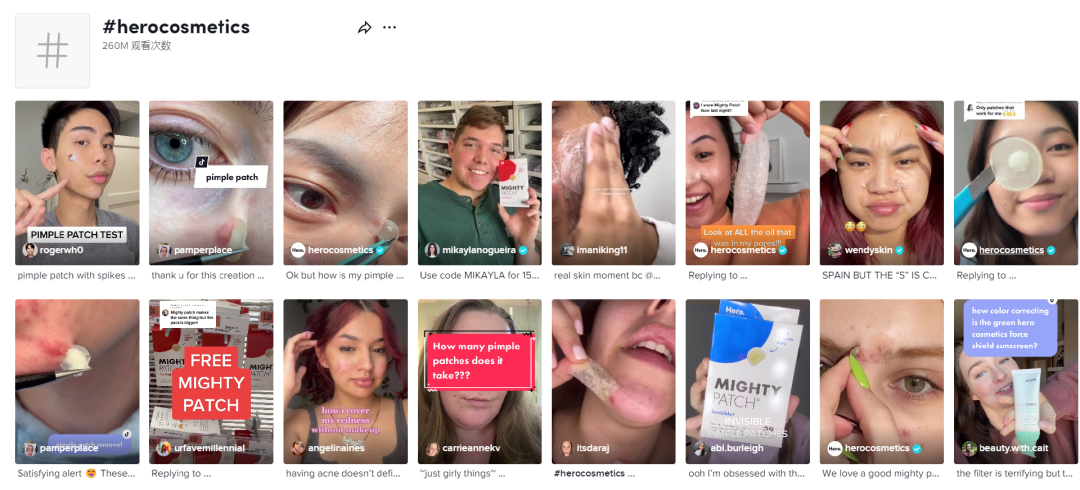This screenshot has width=1080, height=490.
Task: Open carrieannekv's pimple patches video
Action: click(479, 380)
